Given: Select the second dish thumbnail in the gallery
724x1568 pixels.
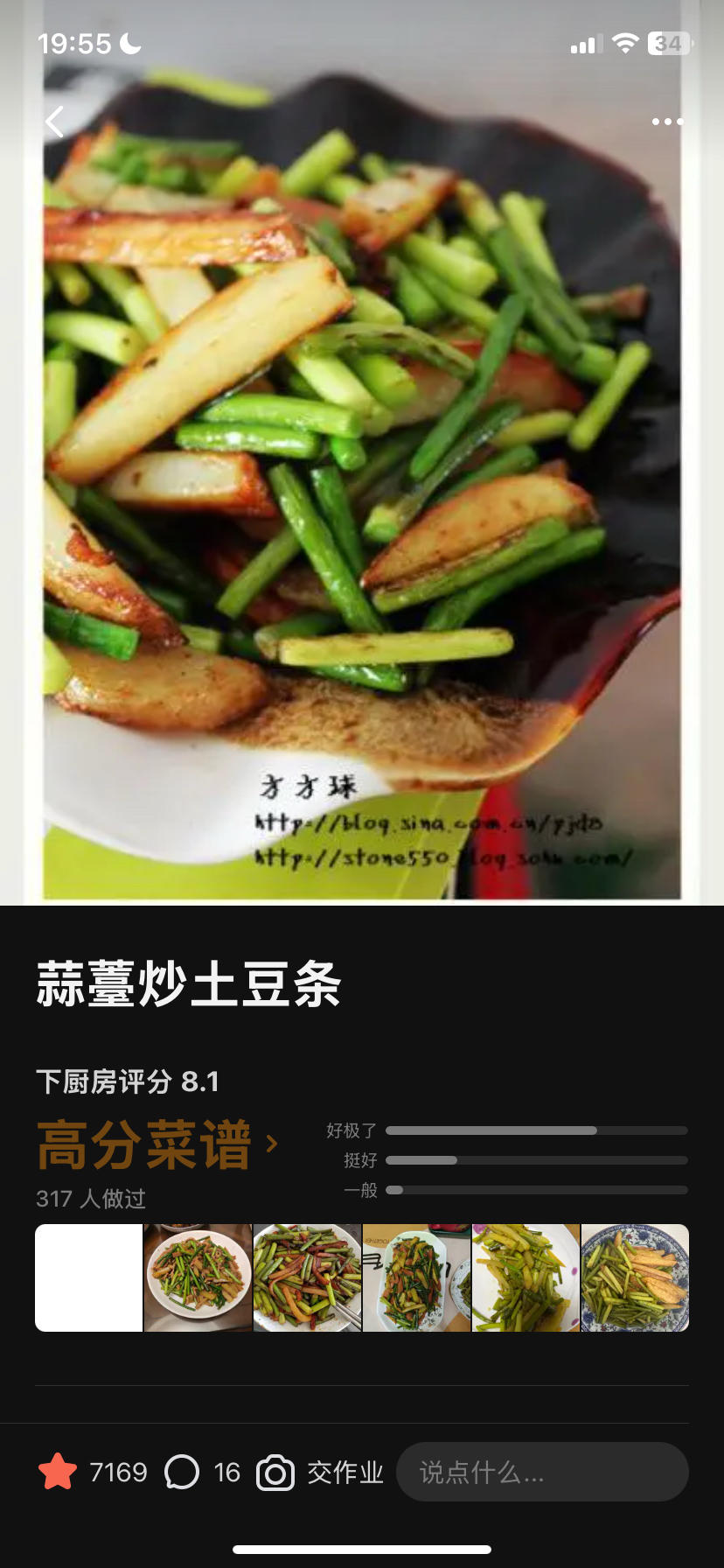Looking at the screenshot, I should [x=196, y=1277].
